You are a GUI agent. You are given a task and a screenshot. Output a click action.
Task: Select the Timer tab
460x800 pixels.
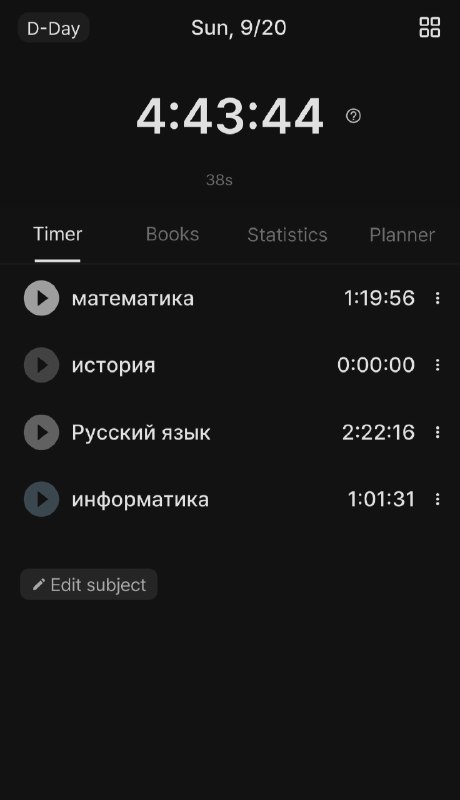tap(58, 234)
